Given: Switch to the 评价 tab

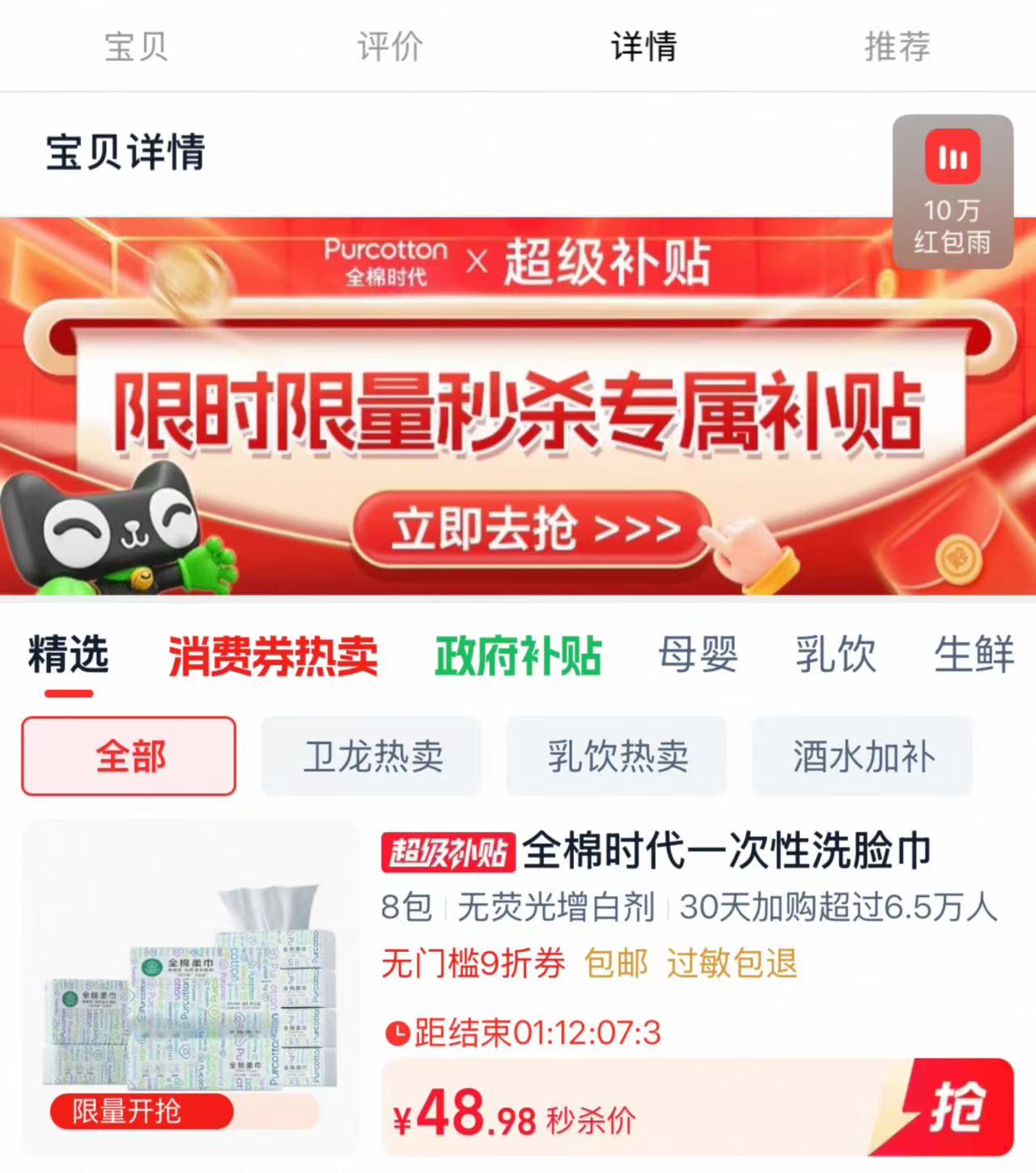Looking at the screenshot, I should point(388,47).
